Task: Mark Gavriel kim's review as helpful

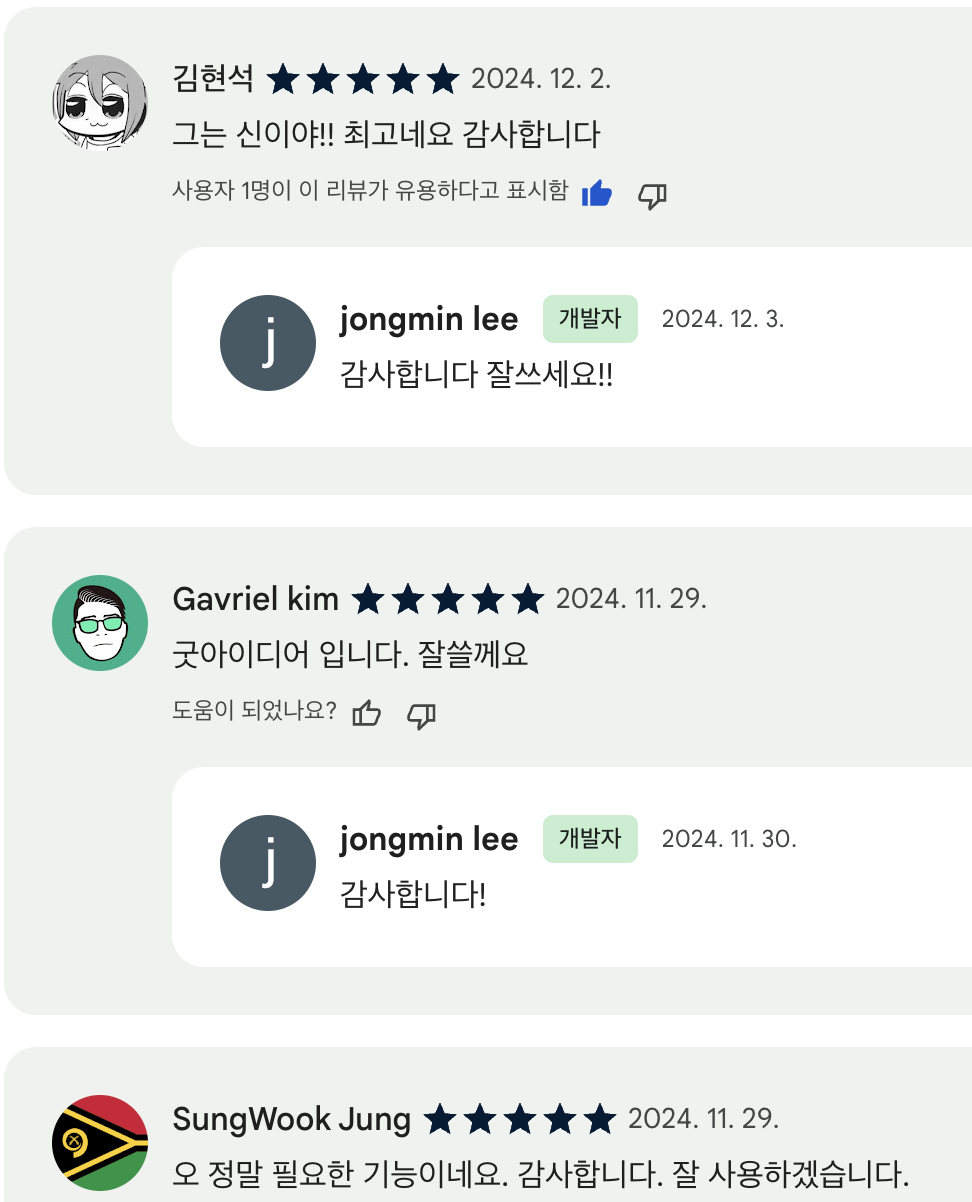Action: pos(367,714)
